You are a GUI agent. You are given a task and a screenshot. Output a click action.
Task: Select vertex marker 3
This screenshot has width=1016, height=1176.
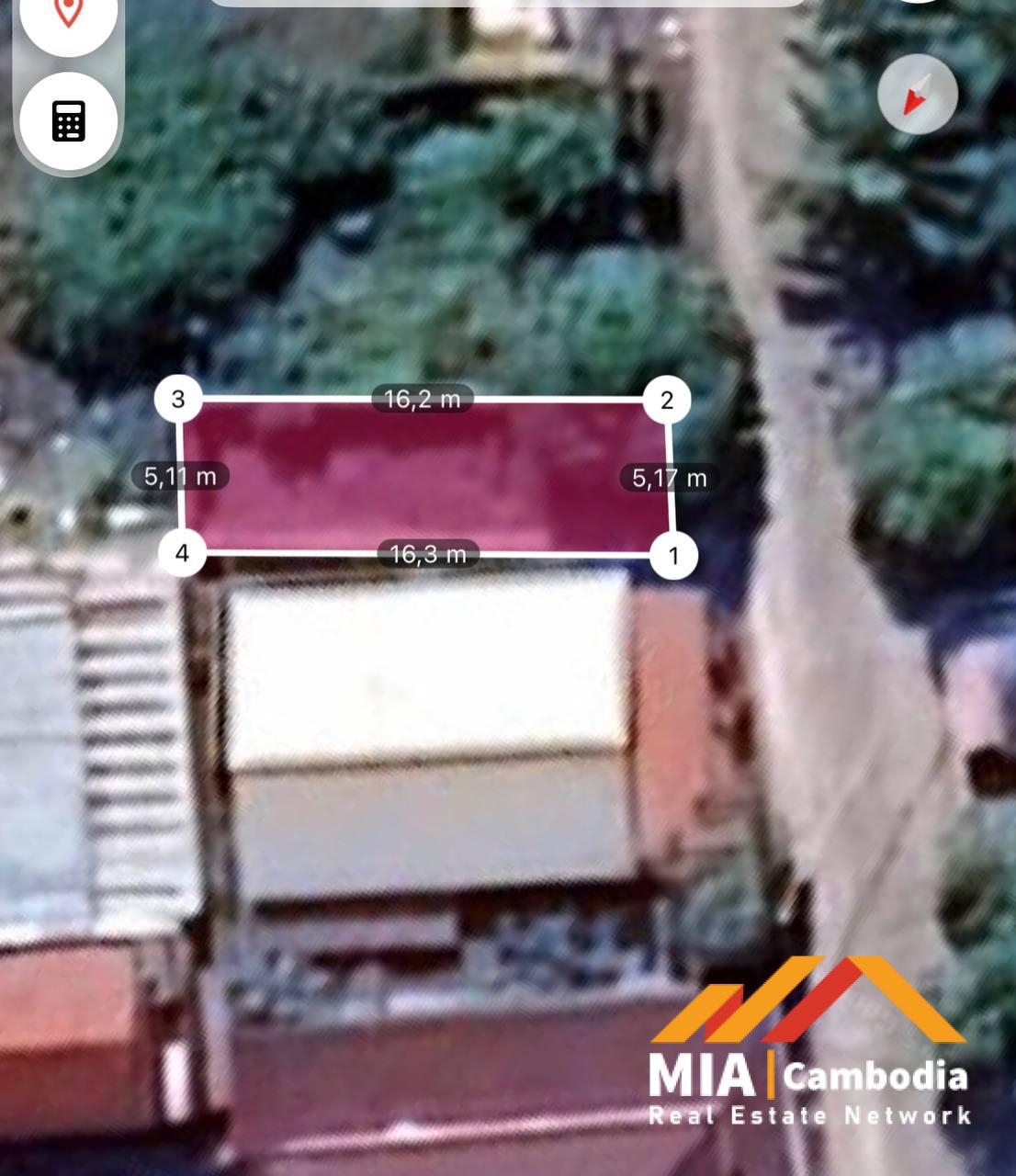(x=178, y=399)
